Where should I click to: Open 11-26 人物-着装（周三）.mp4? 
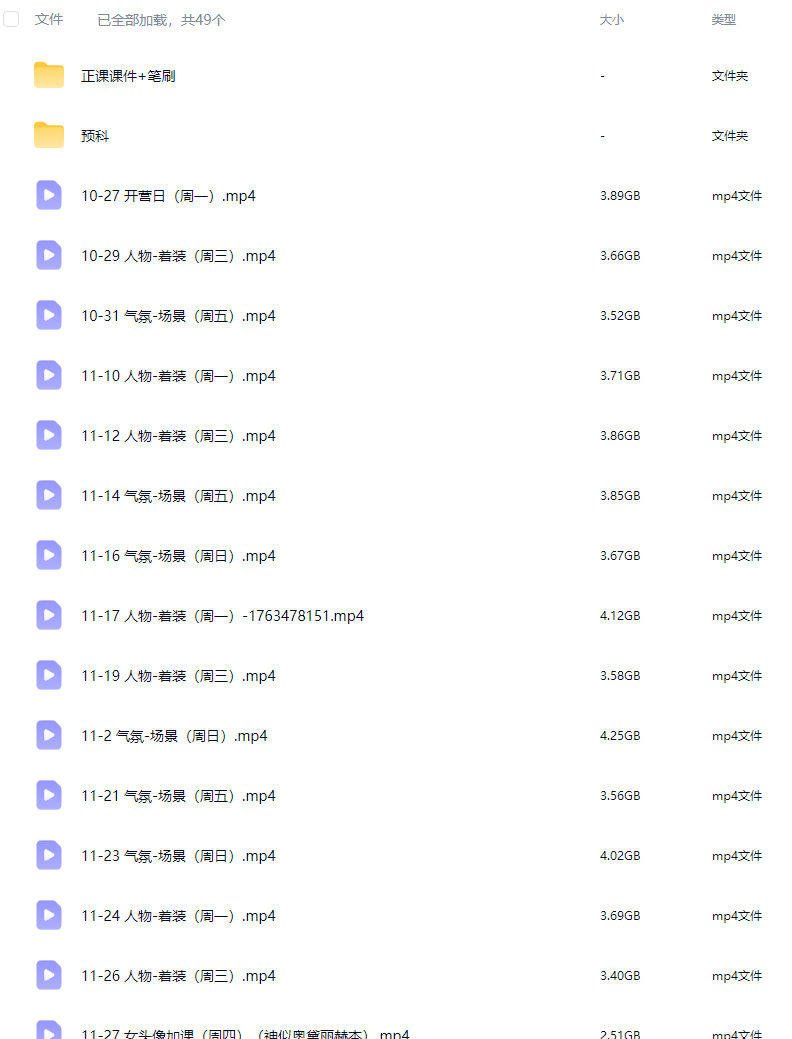(178, 976)
